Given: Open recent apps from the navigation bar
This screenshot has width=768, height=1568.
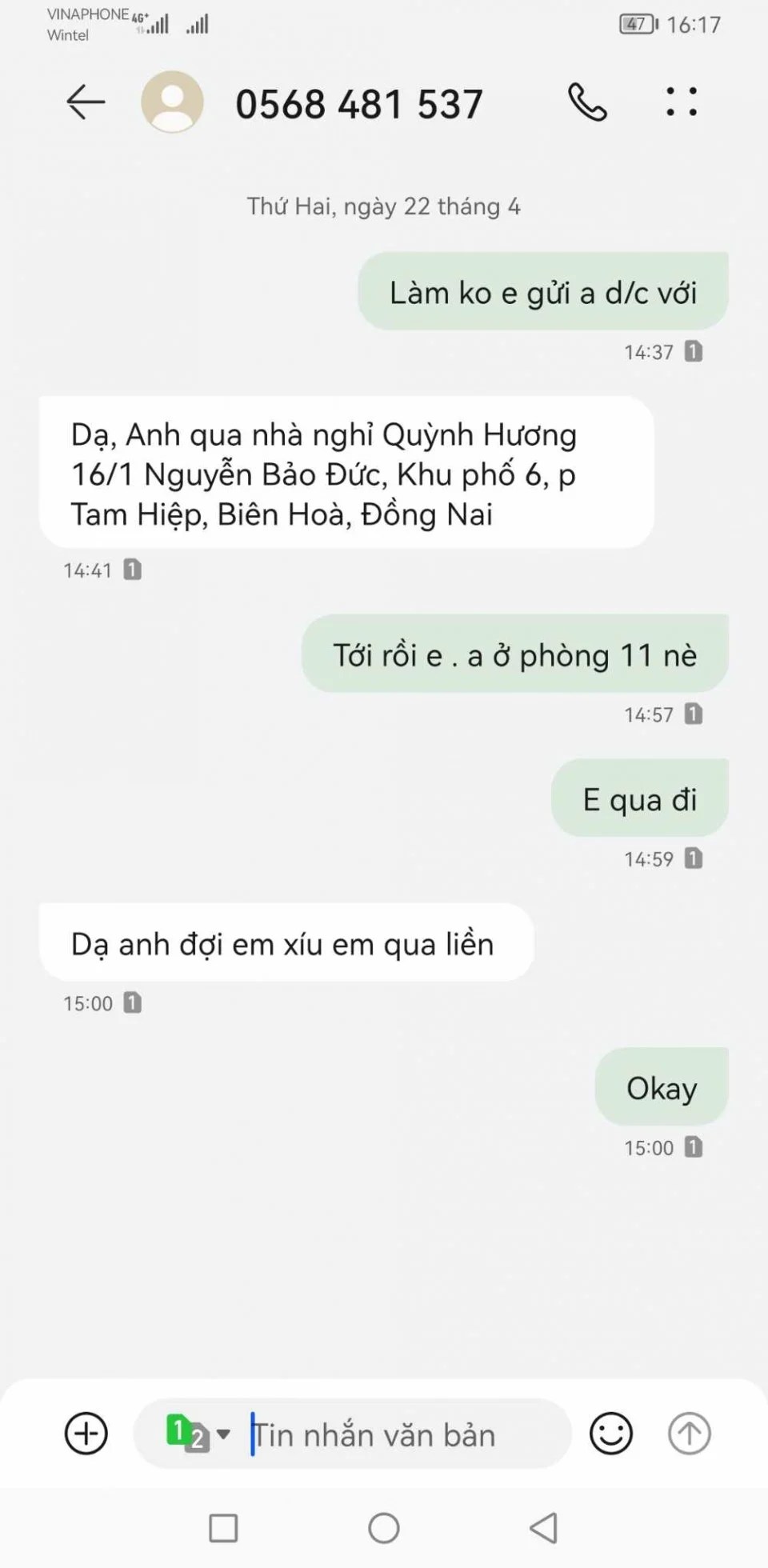Looking at the screenshot, I should point(223,1528).
